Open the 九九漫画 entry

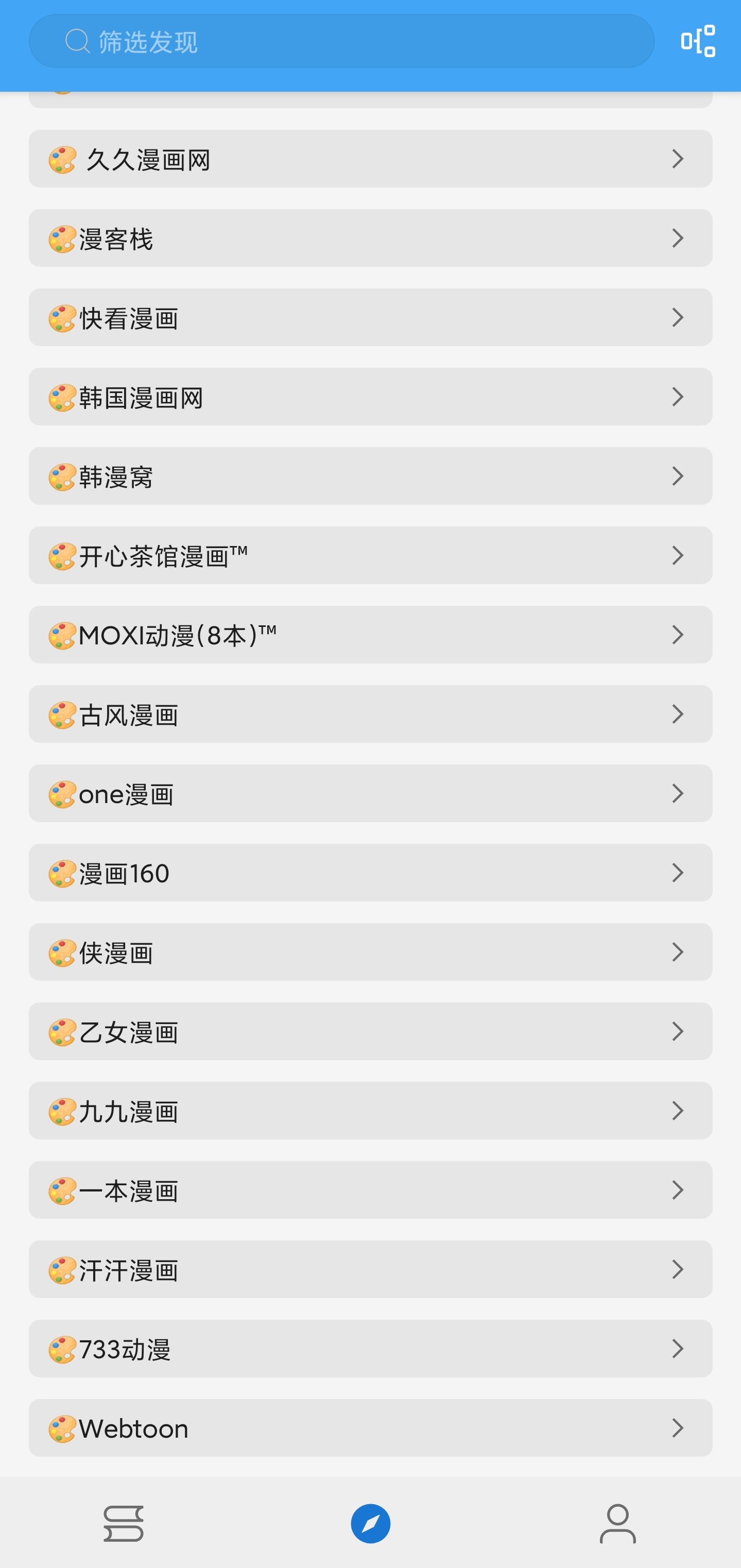click(x=370, y=1111)
